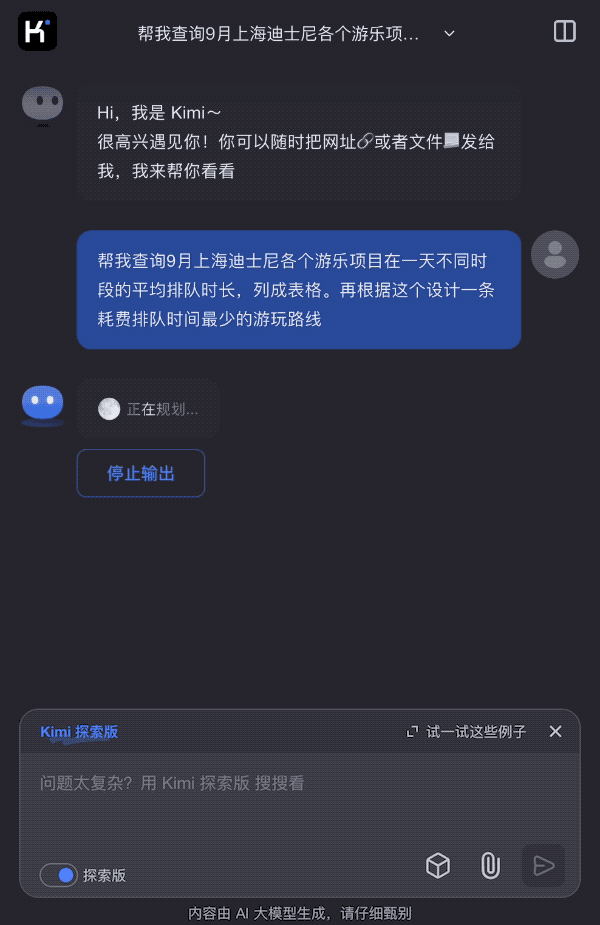The height and width of the screenshot is (925, 600).
Task: Open 试一试这些例子 examples
Action: [466, 732]
